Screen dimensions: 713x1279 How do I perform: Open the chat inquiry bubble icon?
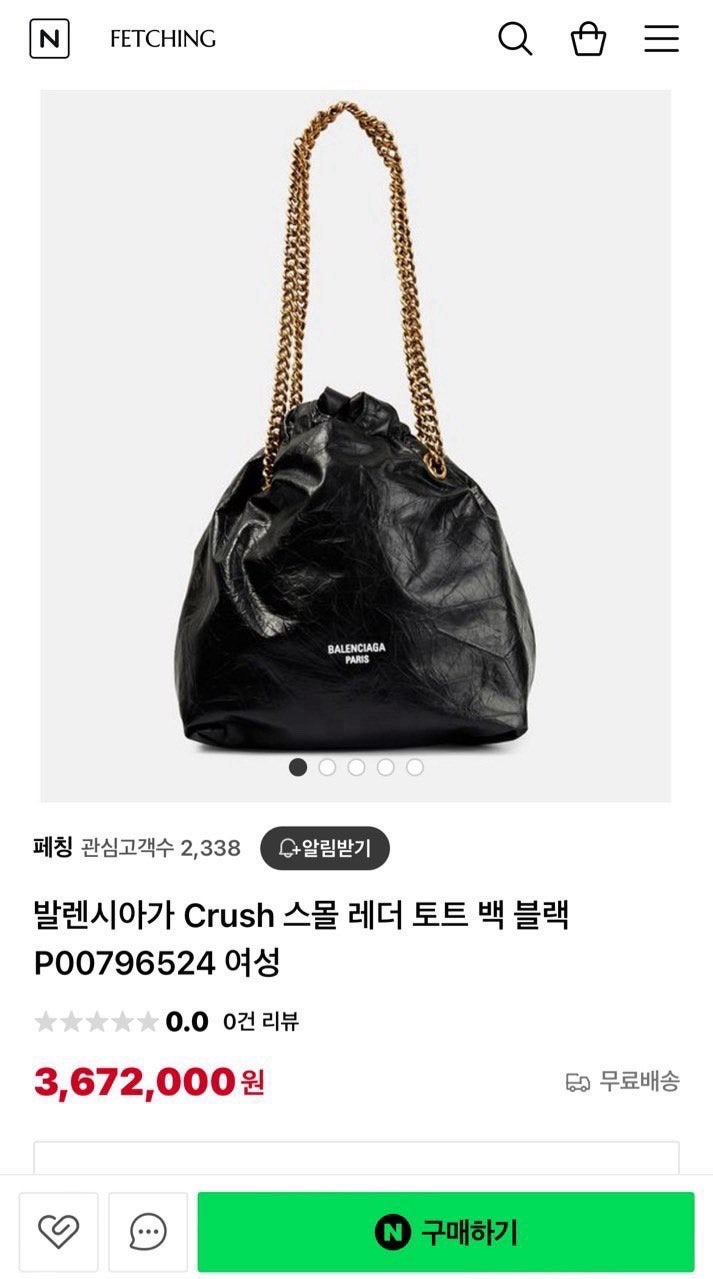(148, 1231)
